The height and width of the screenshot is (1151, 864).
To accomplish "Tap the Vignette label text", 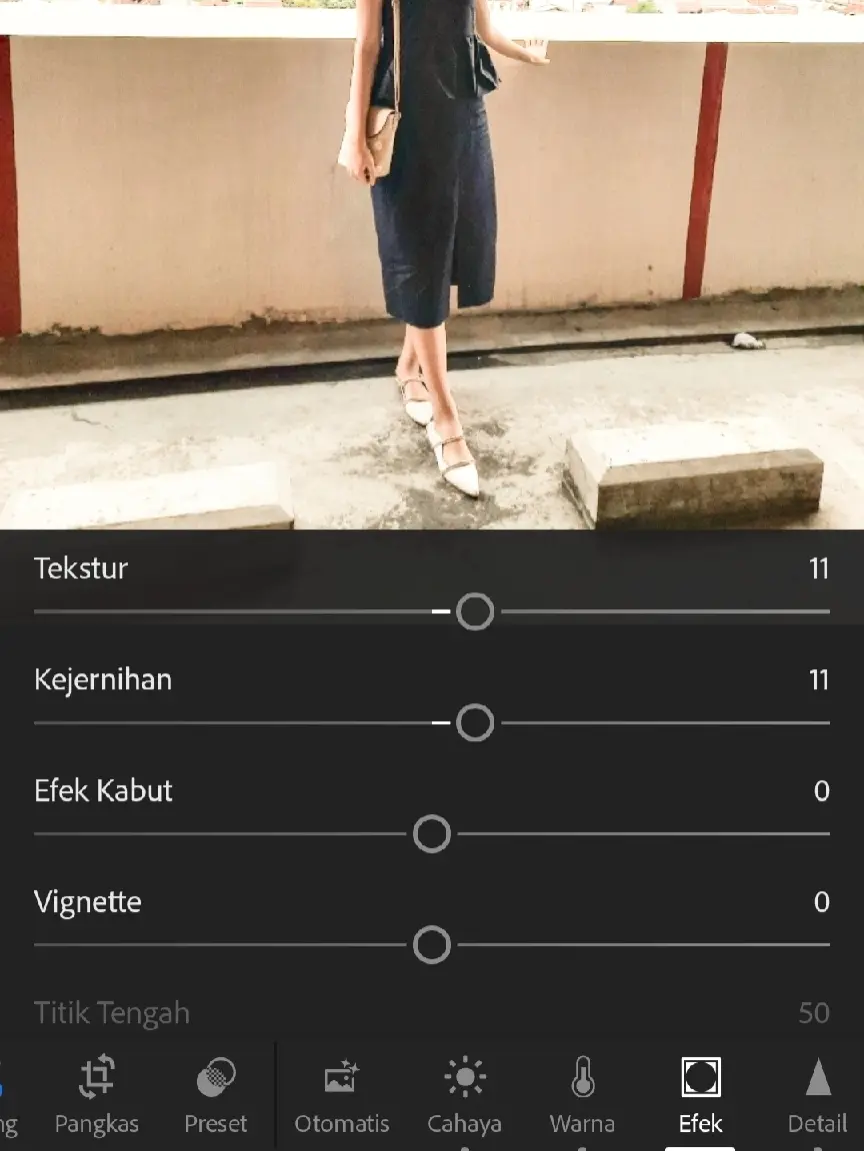I will click(88, 902).
